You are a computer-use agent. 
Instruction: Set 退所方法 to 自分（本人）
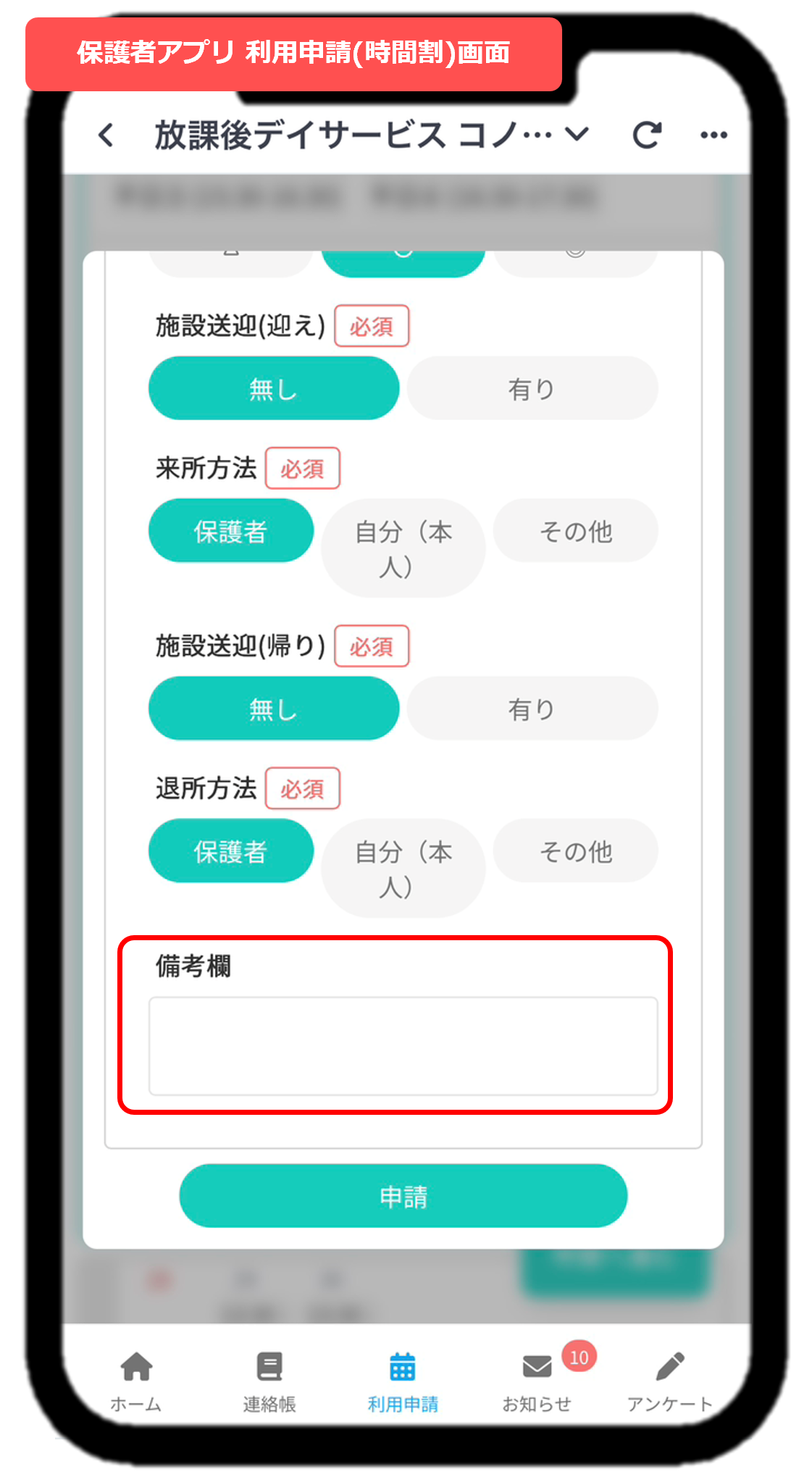[403, 869]
